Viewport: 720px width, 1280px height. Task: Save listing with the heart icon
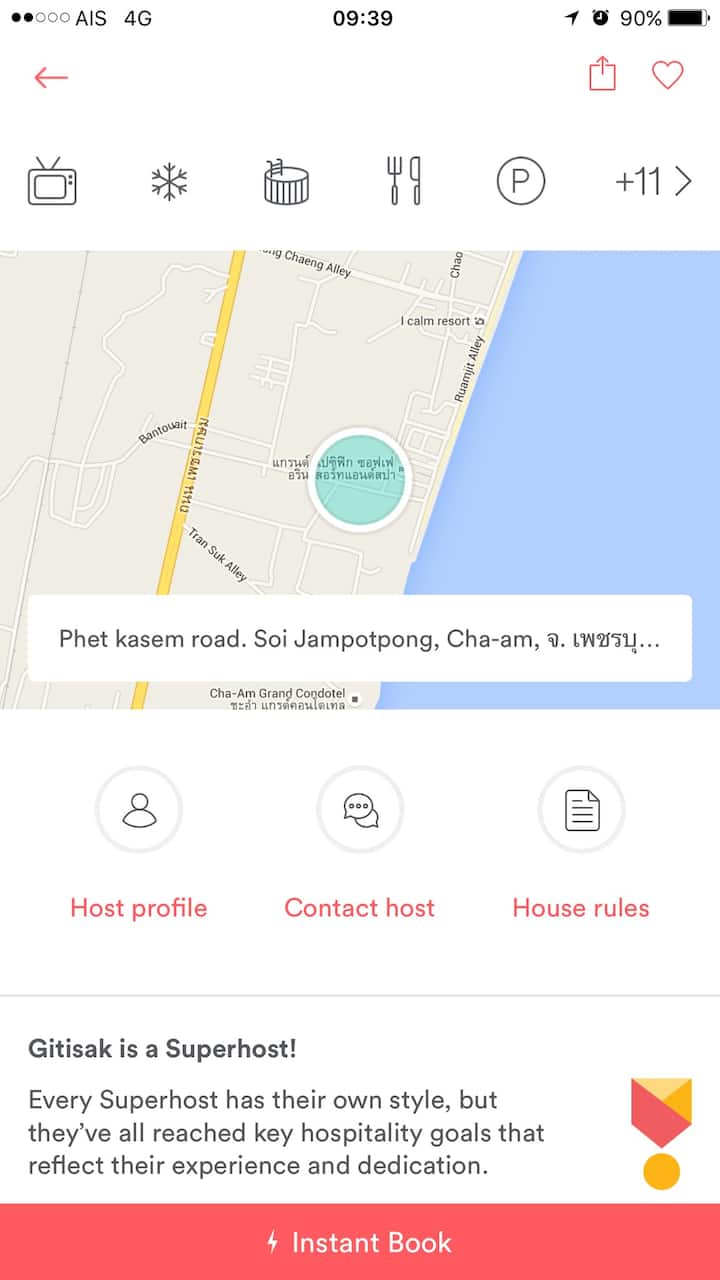(667, 75)
